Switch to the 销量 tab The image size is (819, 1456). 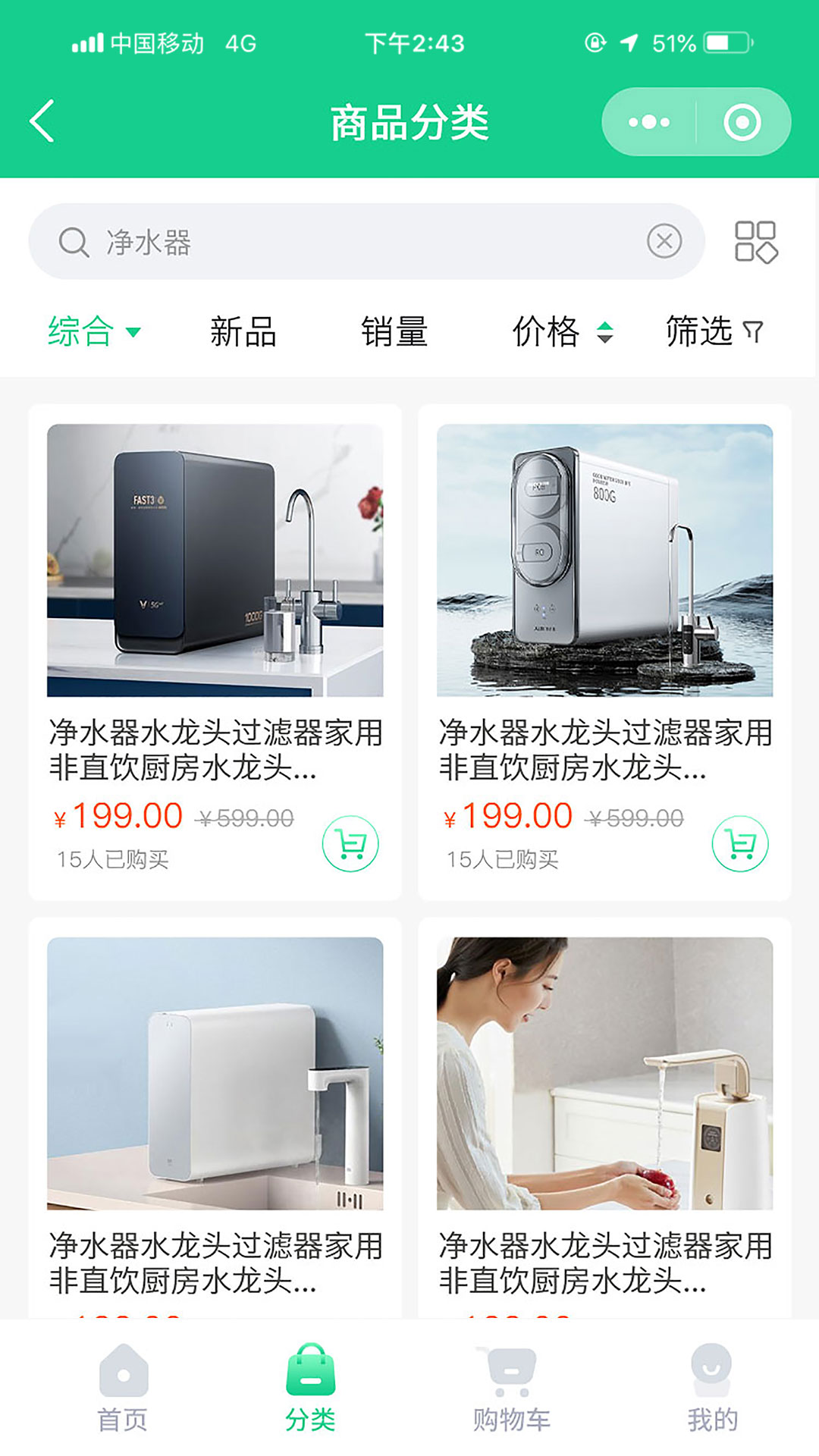coord(394,331)
